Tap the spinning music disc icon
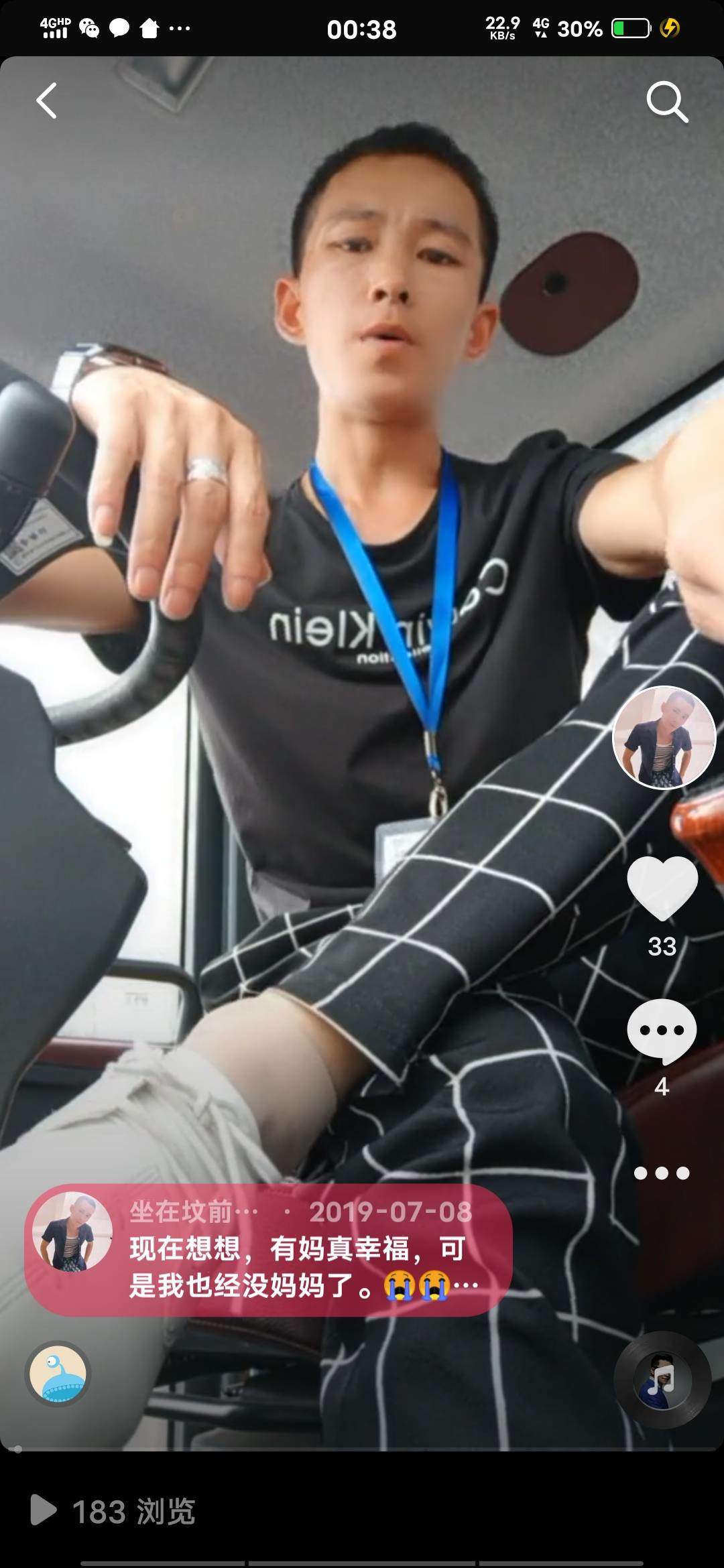The image size is (724, 1568). [x=662, y=1380]
